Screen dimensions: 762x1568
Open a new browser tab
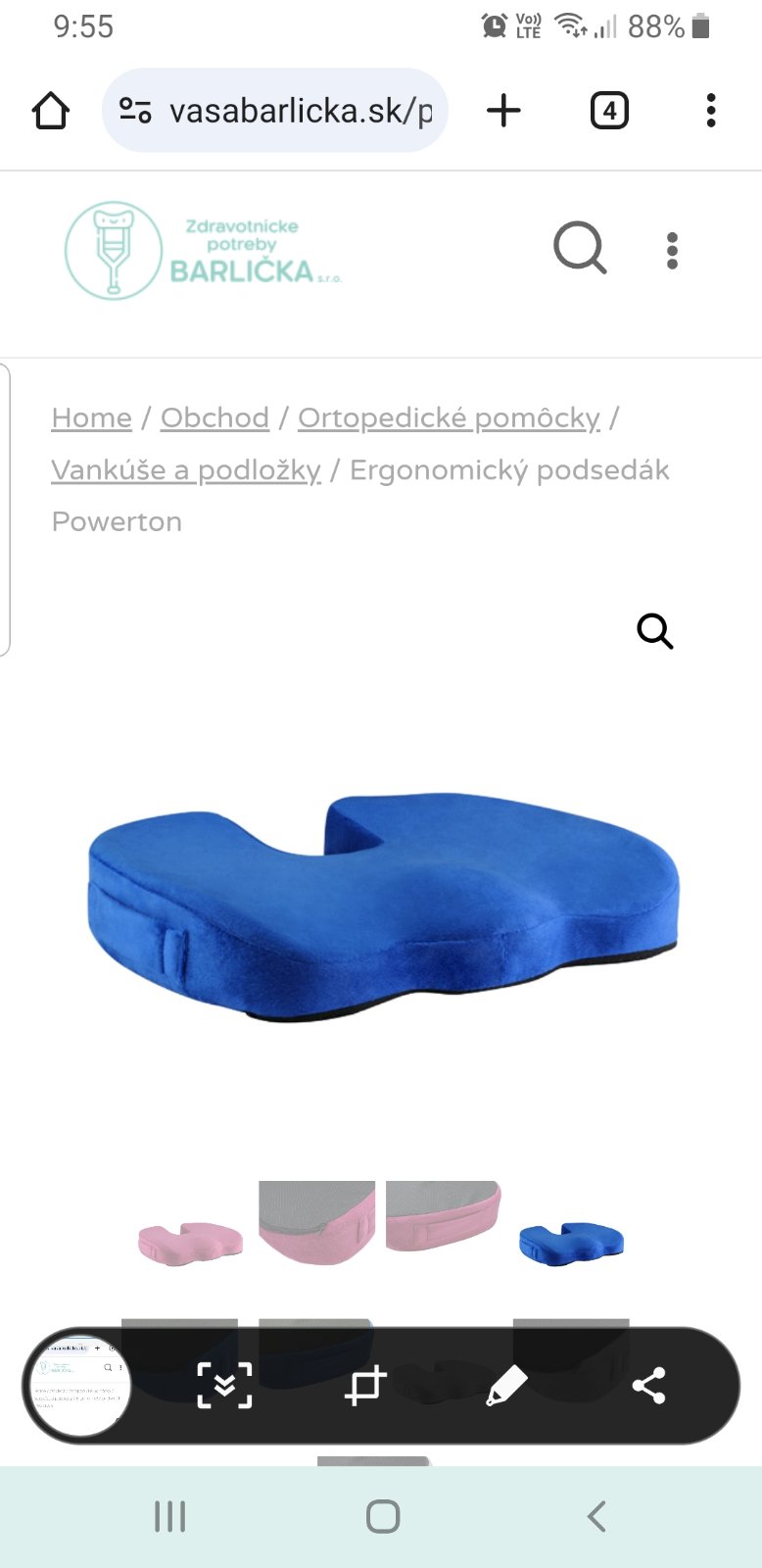[x=503, y=111]
